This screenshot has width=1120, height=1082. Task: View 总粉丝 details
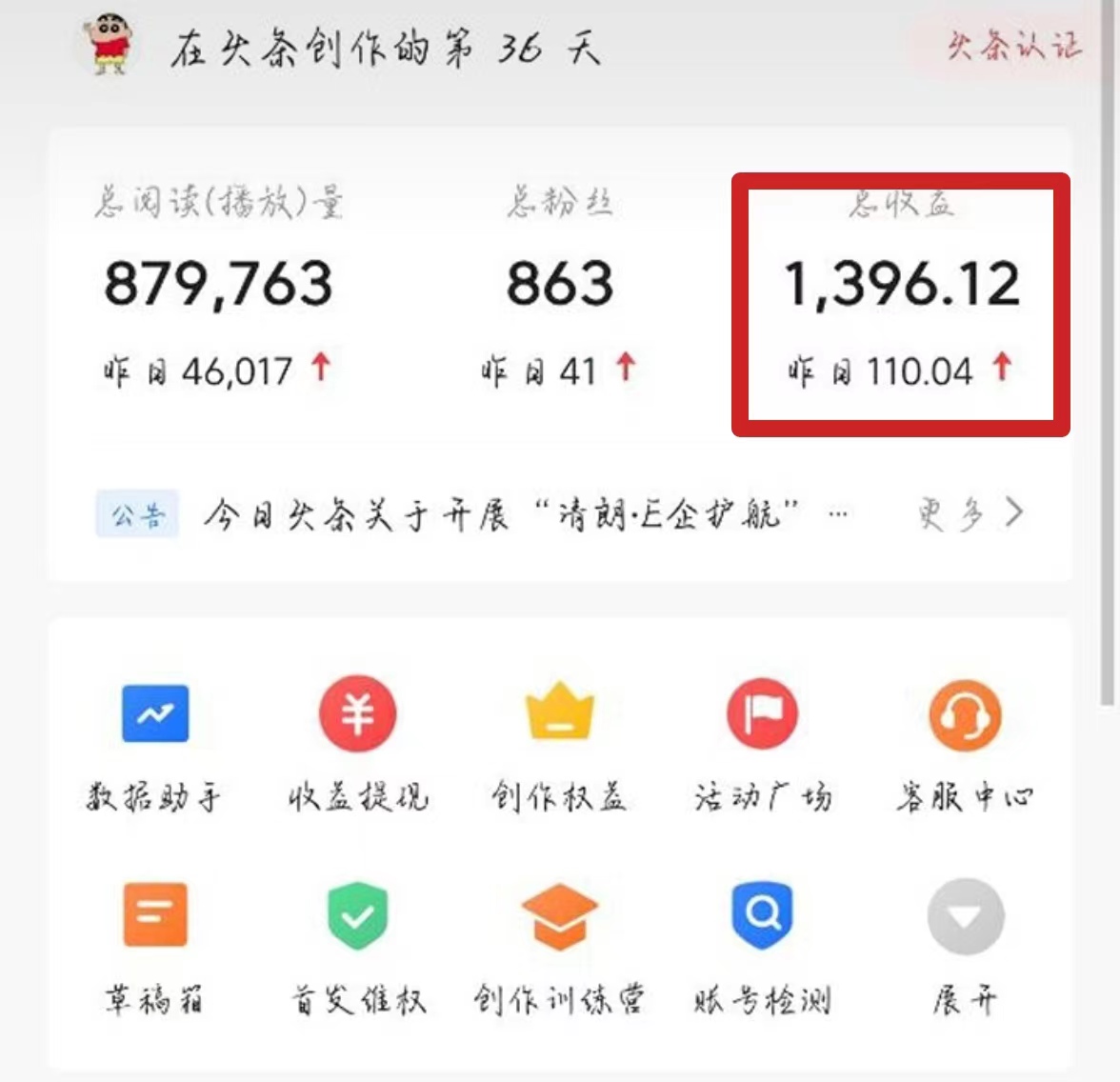tap(559, 284)
